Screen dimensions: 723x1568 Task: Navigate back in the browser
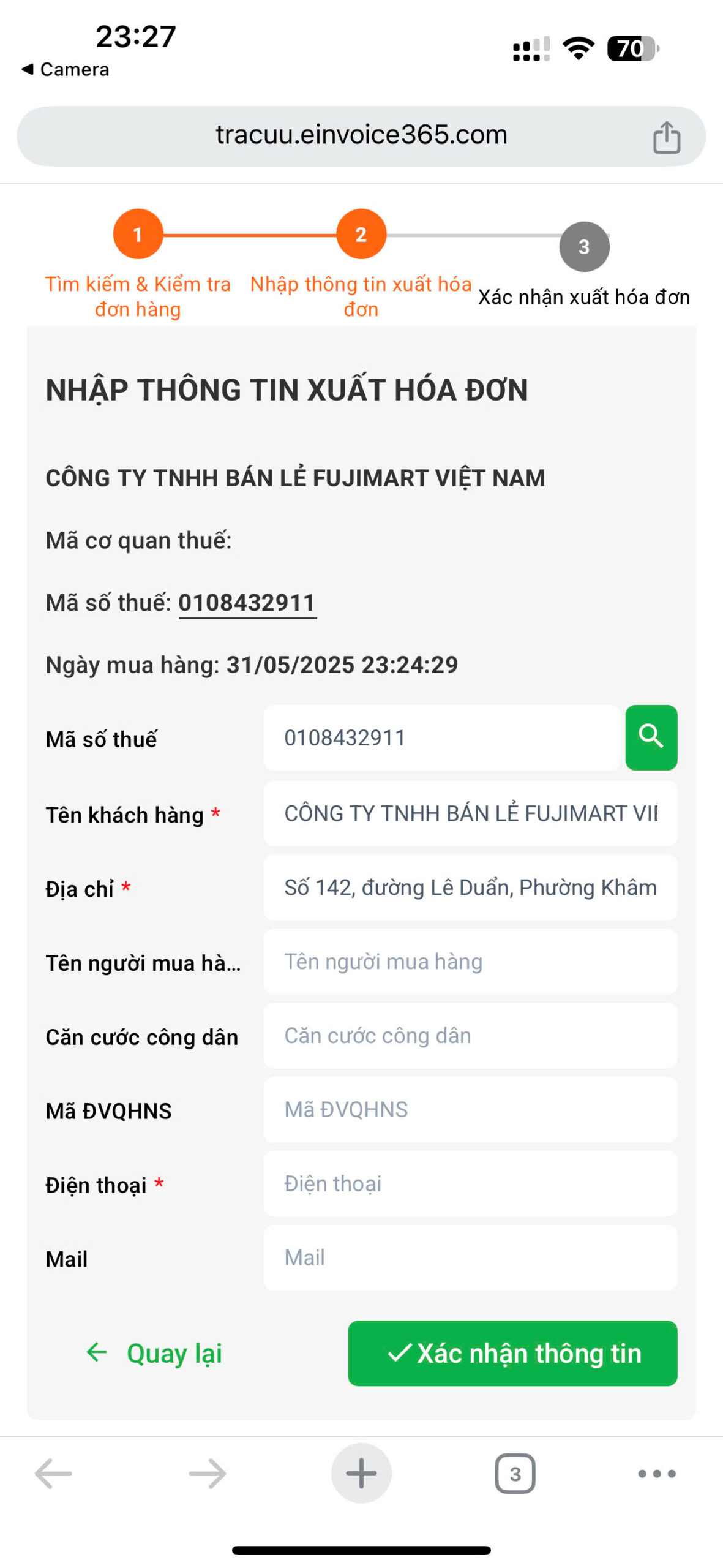click(54, 1473)
